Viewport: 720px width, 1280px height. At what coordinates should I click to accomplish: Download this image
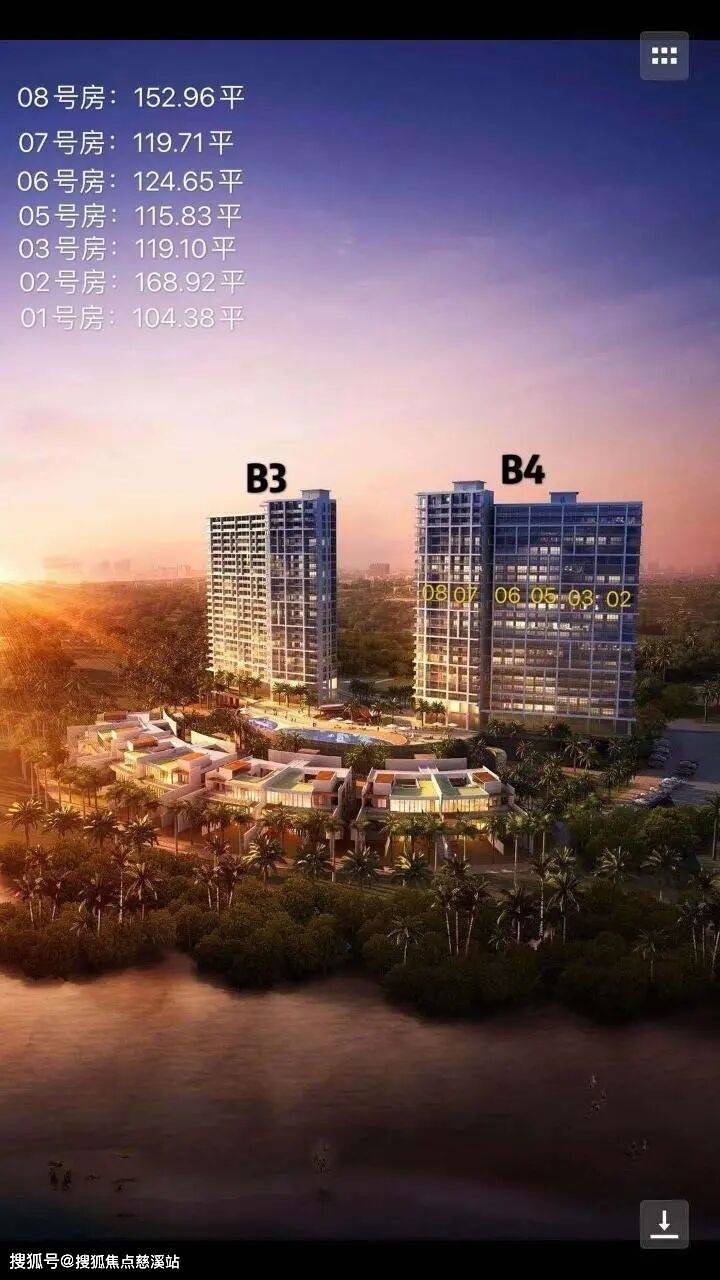pyautogui.click(x=664, y=1224)
